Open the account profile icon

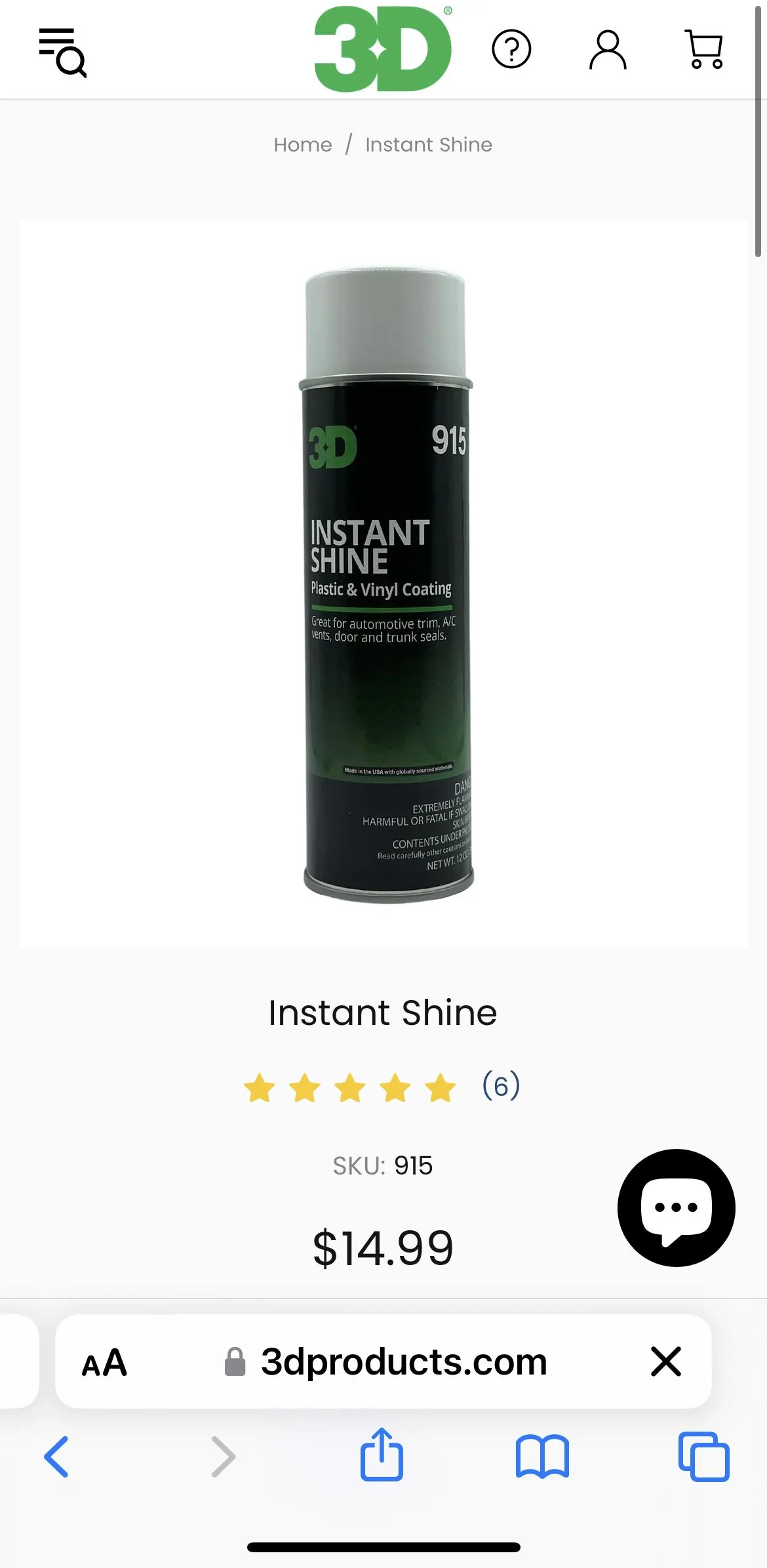[x=608, y=50]
